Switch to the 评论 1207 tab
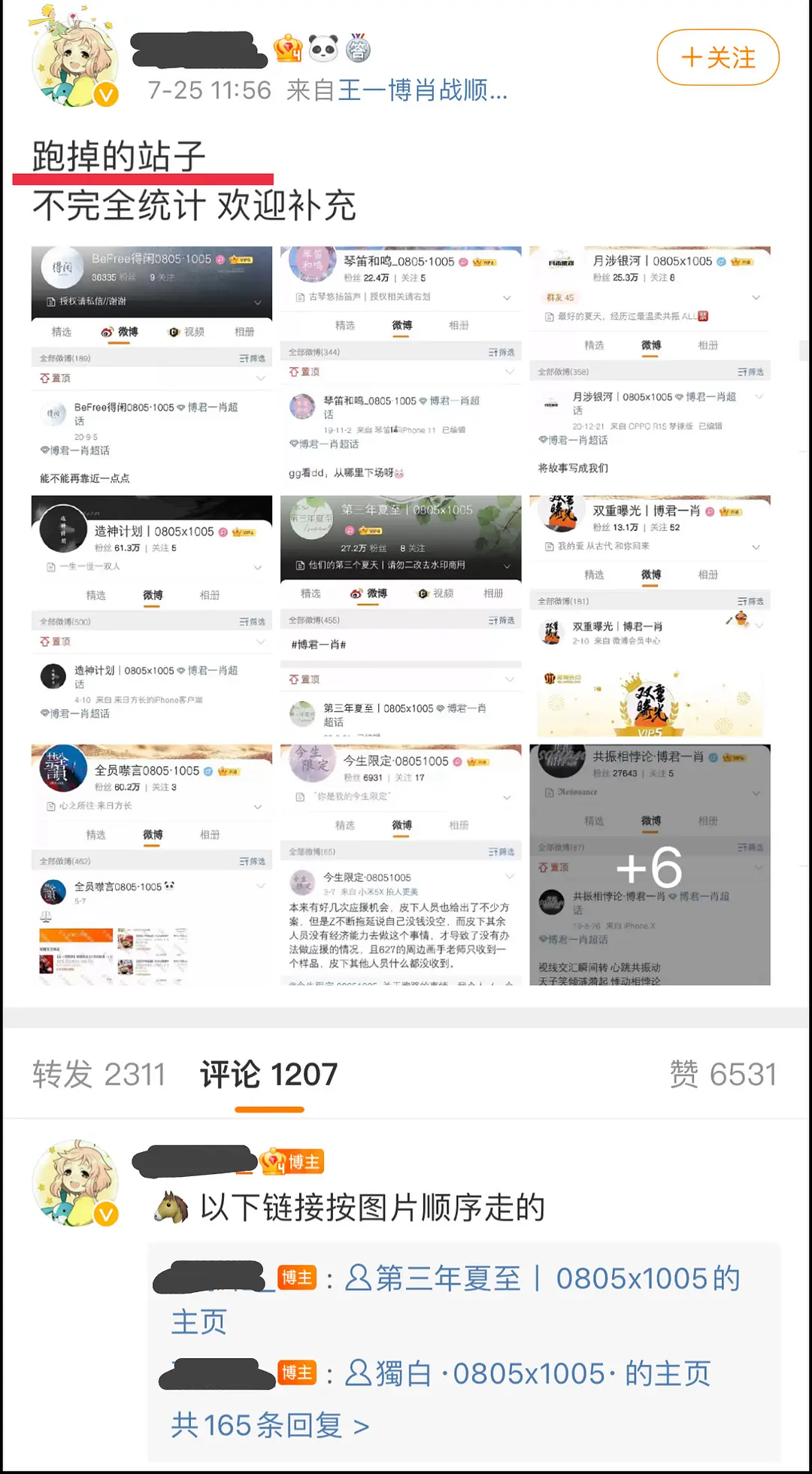 [268, 1074]
